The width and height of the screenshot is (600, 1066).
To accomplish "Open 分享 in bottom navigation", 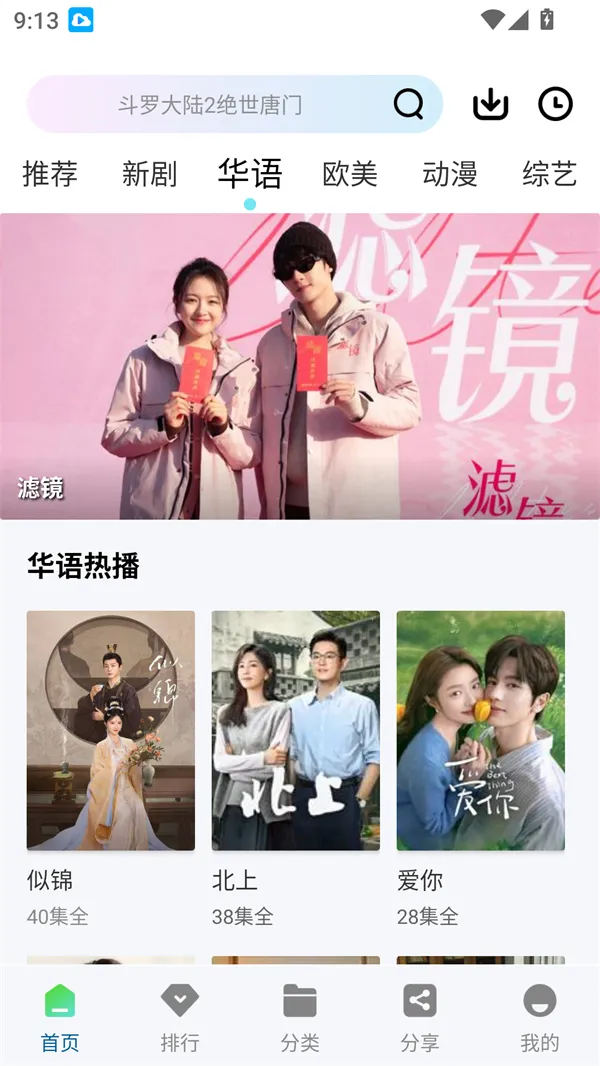I will pyautogui.click(x=420, y=1017).
